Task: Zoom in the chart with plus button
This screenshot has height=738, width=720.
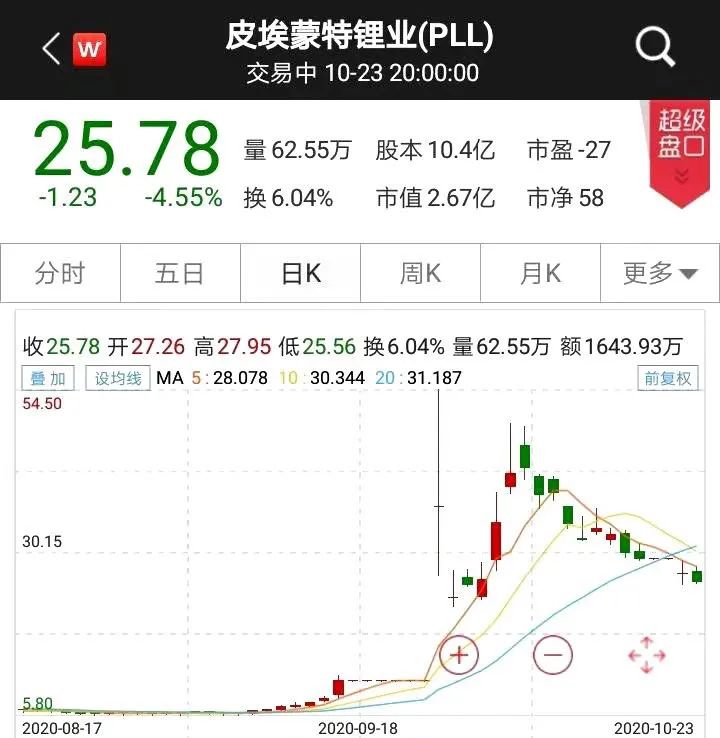Action: [459, 655]
